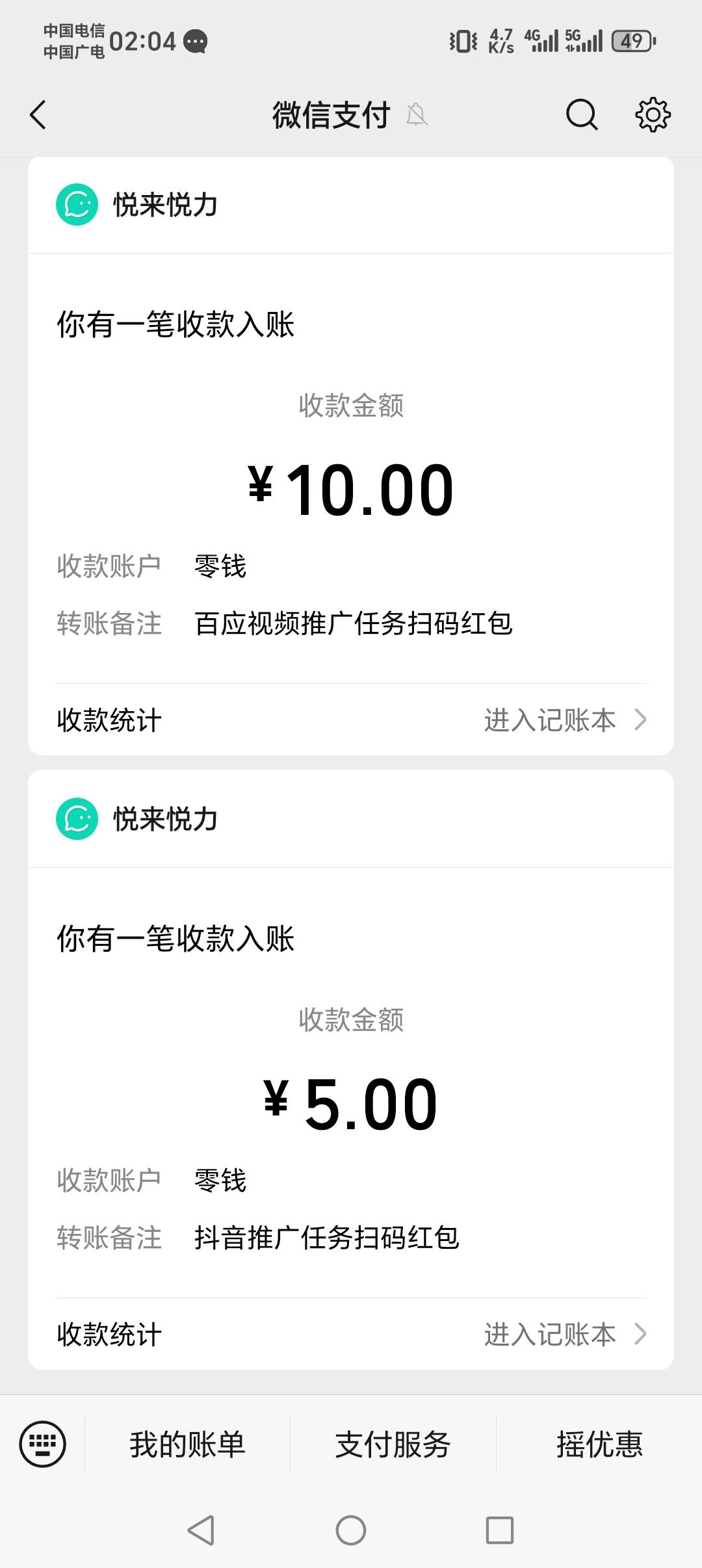
Task: Go back from the 微信支付 screen
Action: click(38, 115)
